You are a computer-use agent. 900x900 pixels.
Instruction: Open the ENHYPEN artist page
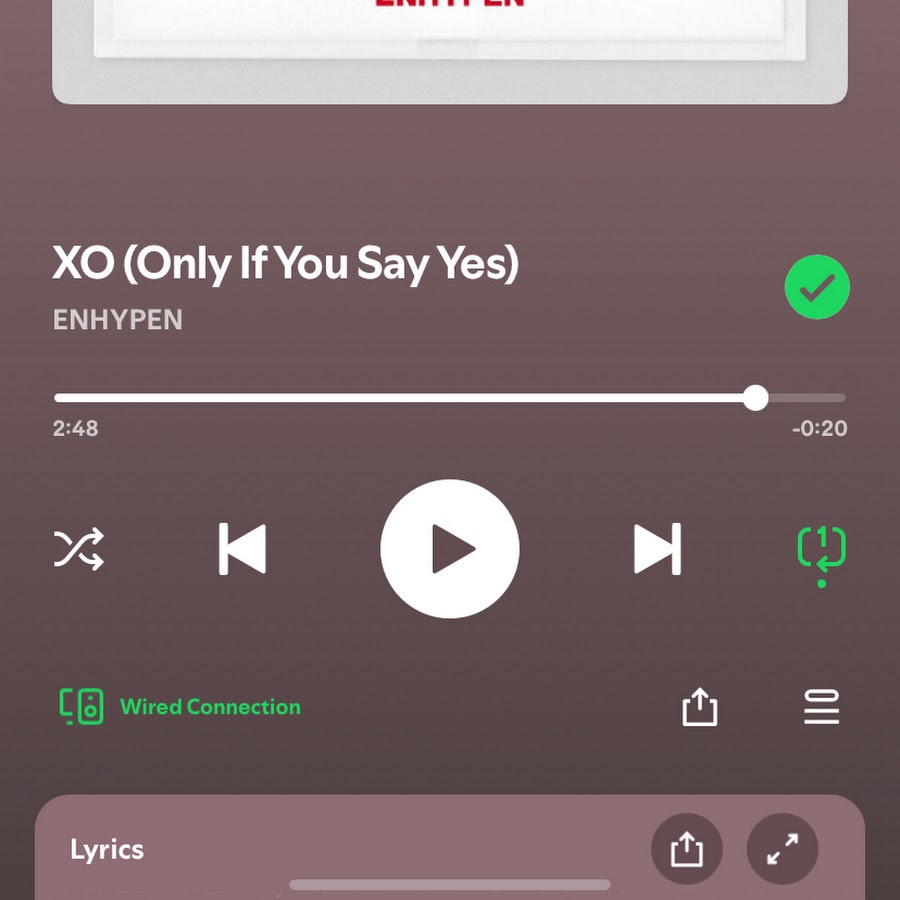pos(118,320)
